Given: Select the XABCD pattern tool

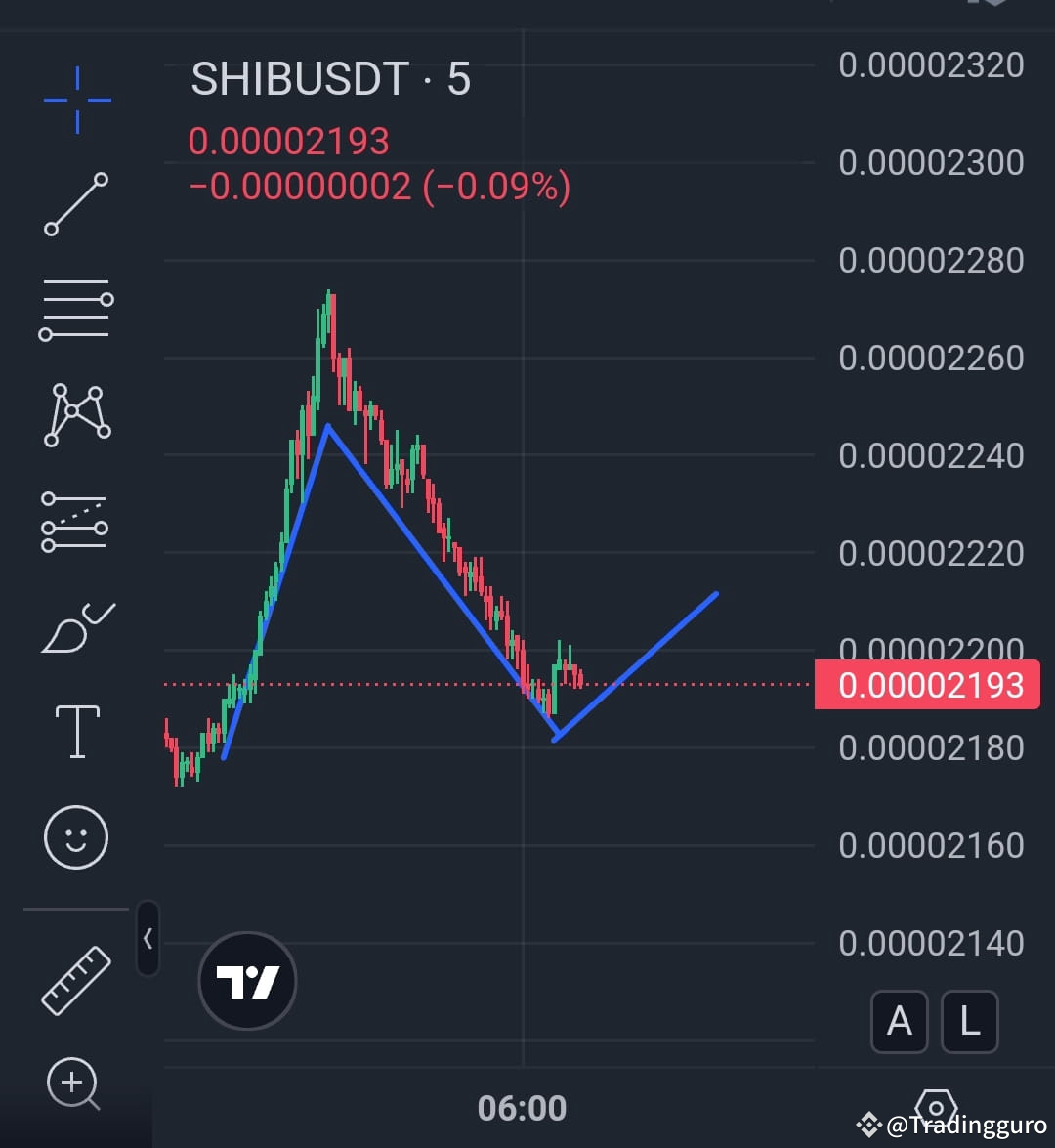Looking at the screenshot, I should coord(78,415).
